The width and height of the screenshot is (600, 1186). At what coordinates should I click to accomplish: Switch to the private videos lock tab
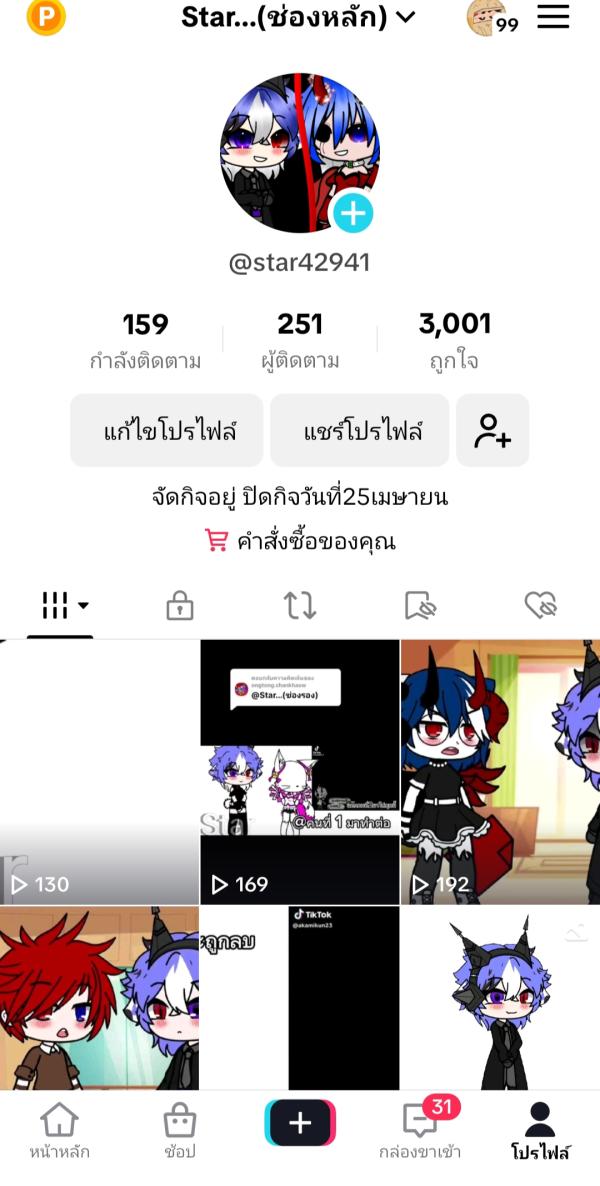tap(180, 605)
